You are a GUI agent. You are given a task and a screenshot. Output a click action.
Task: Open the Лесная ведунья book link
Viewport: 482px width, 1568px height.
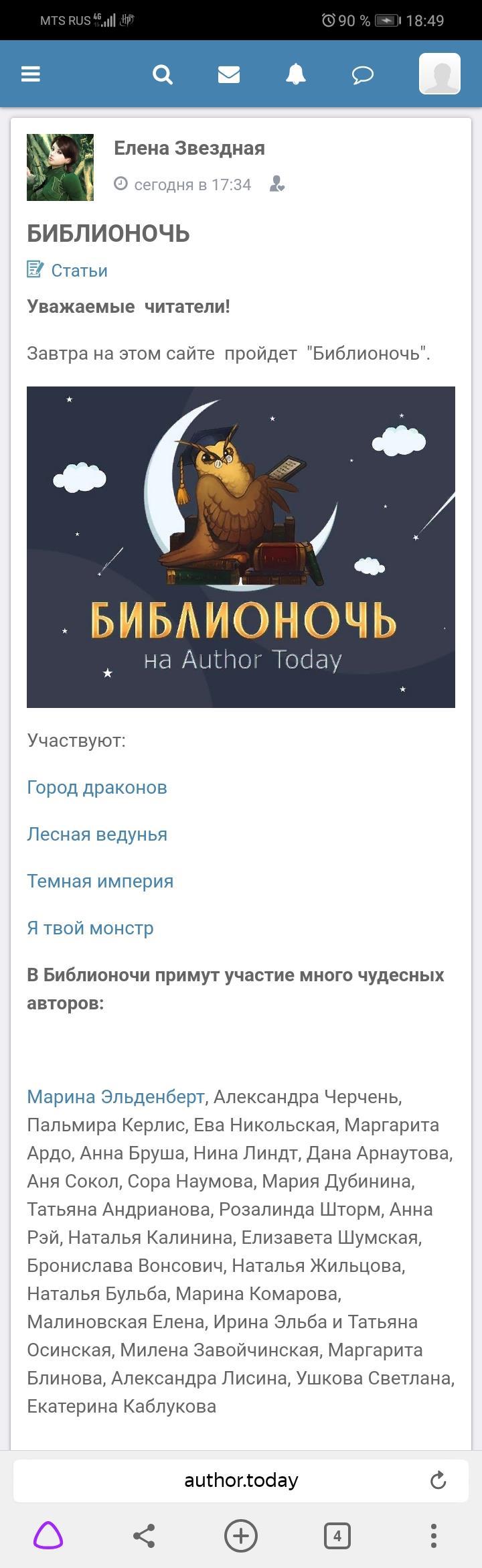point(97,835)
